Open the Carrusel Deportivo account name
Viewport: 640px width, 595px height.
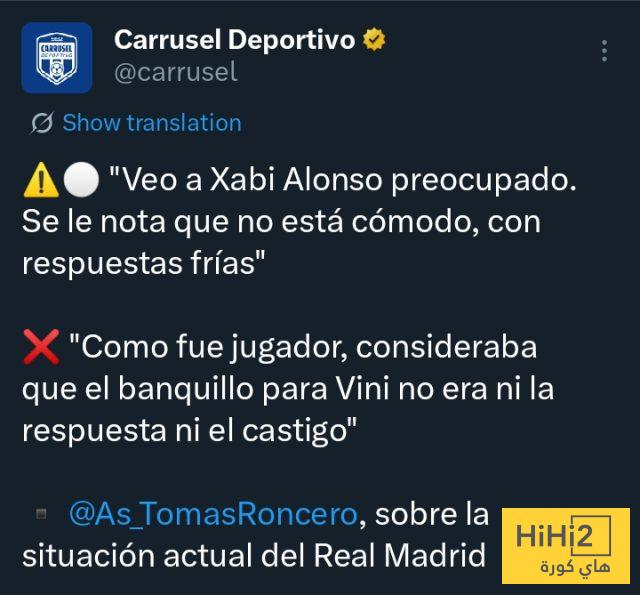click(x=235, y=40)
